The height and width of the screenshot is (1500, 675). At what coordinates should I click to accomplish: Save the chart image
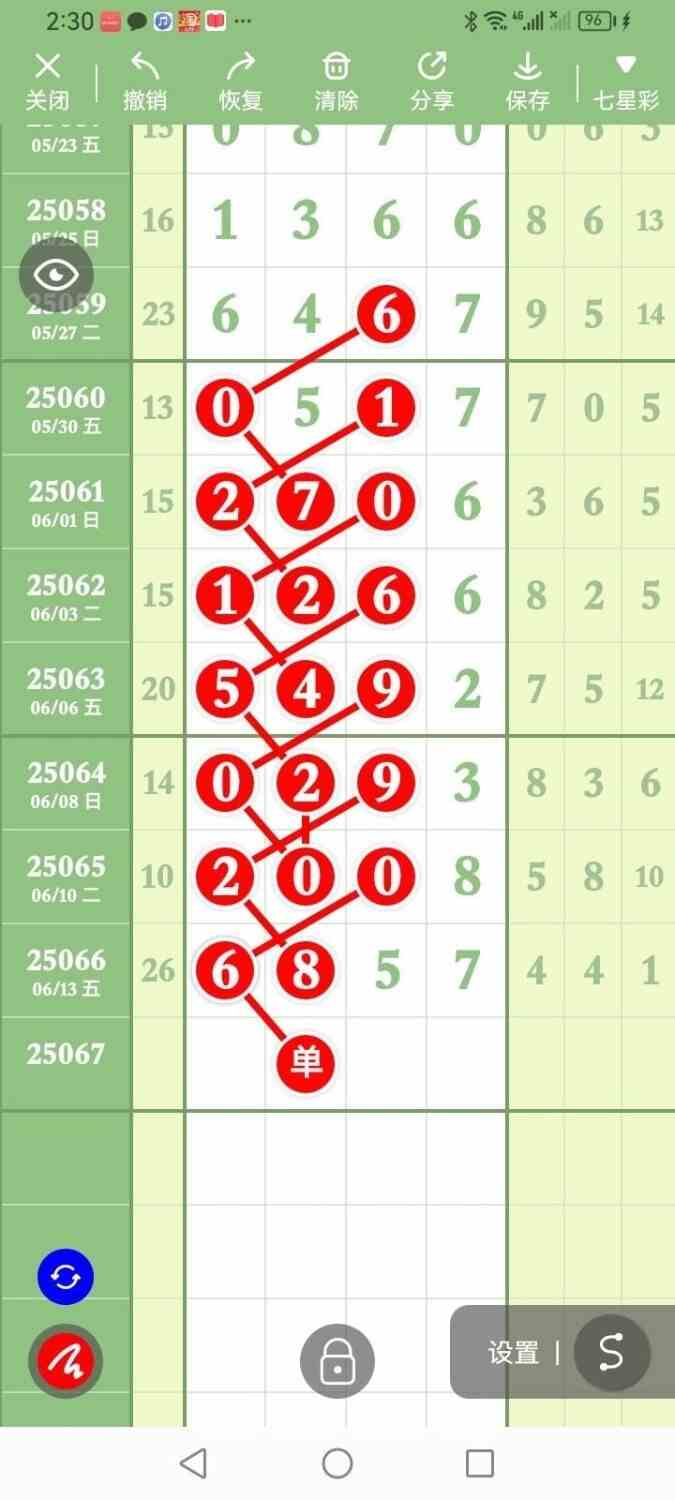(x=527, y=82)
